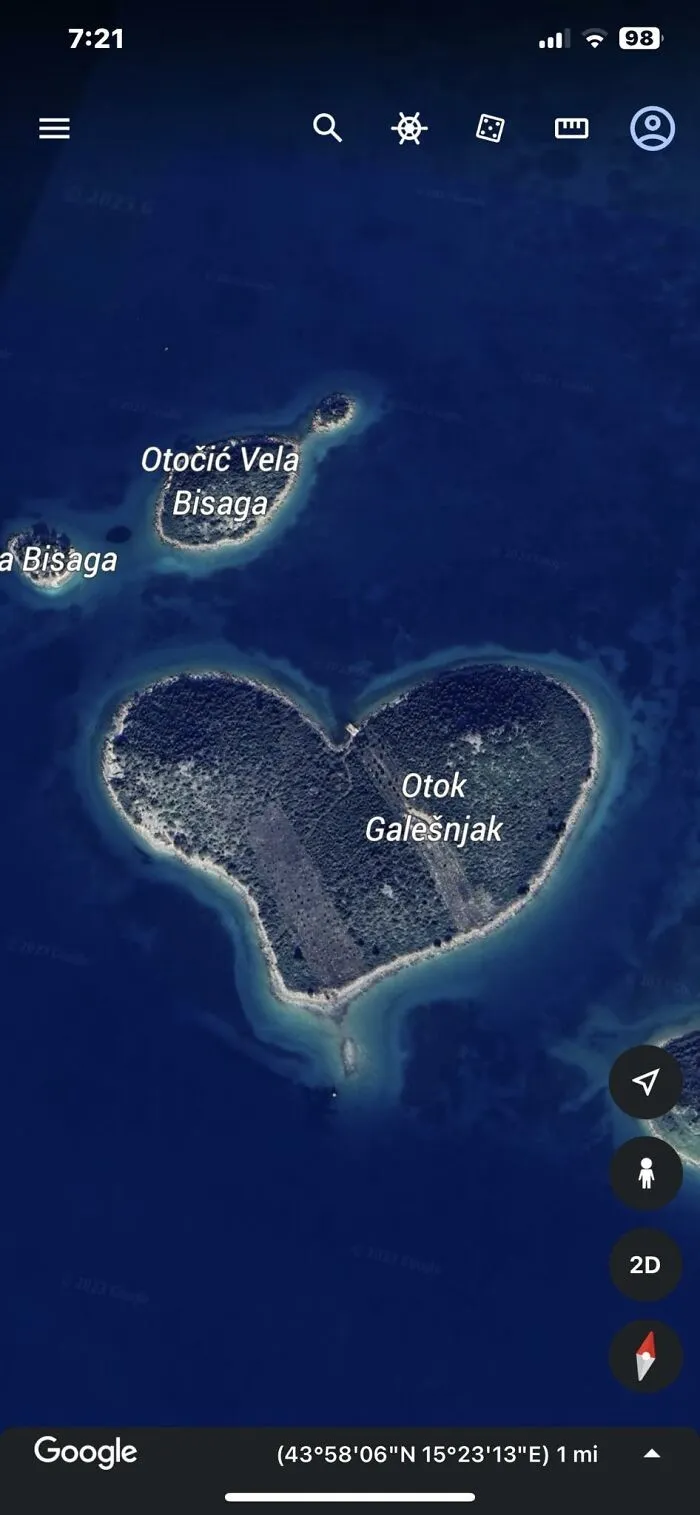Image resolution: width=700 pixels, height=1515 pixels.
Task: Reset compass to north
Action: (646, 1356)
